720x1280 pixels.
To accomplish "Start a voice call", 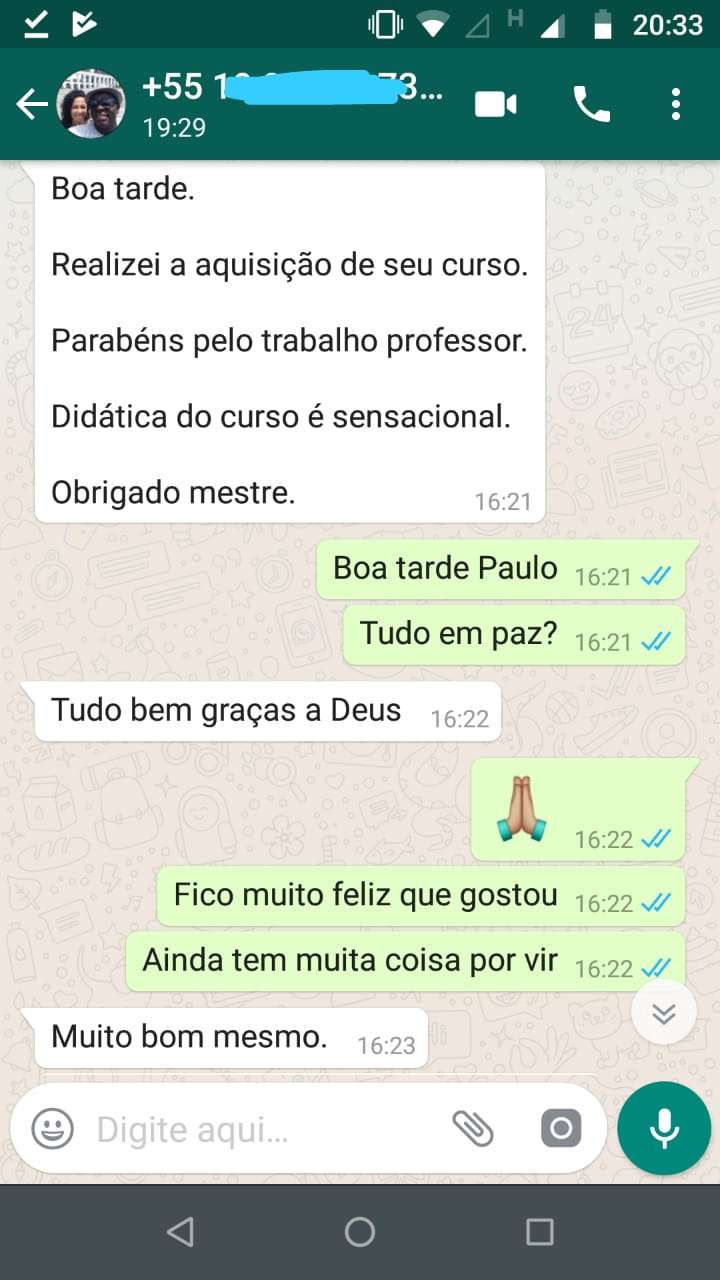I will tap(591, 104).
